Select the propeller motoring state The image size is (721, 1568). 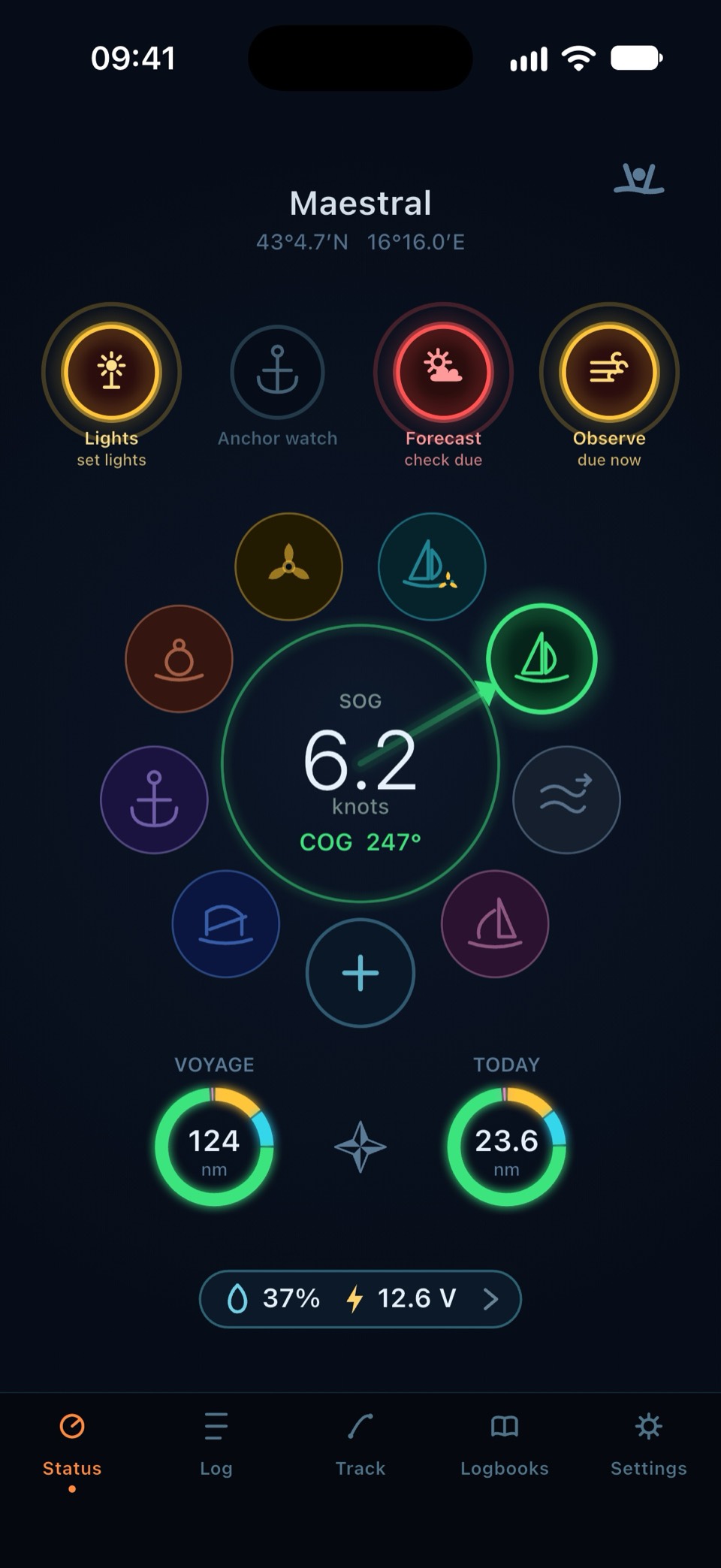(289, 566)
